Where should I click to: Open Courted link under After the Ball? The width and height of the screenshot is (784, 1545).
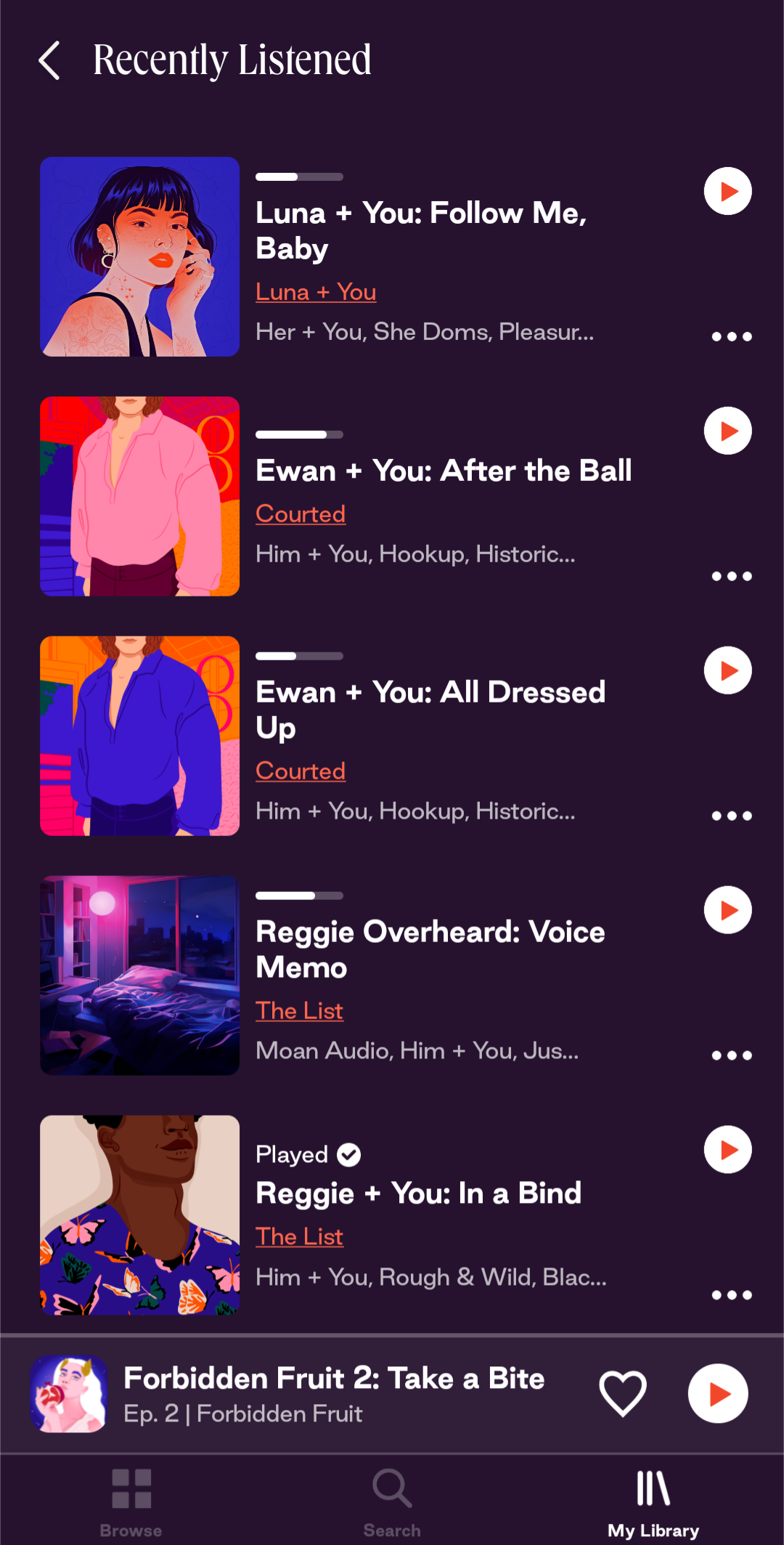click(x=301, y=514)
